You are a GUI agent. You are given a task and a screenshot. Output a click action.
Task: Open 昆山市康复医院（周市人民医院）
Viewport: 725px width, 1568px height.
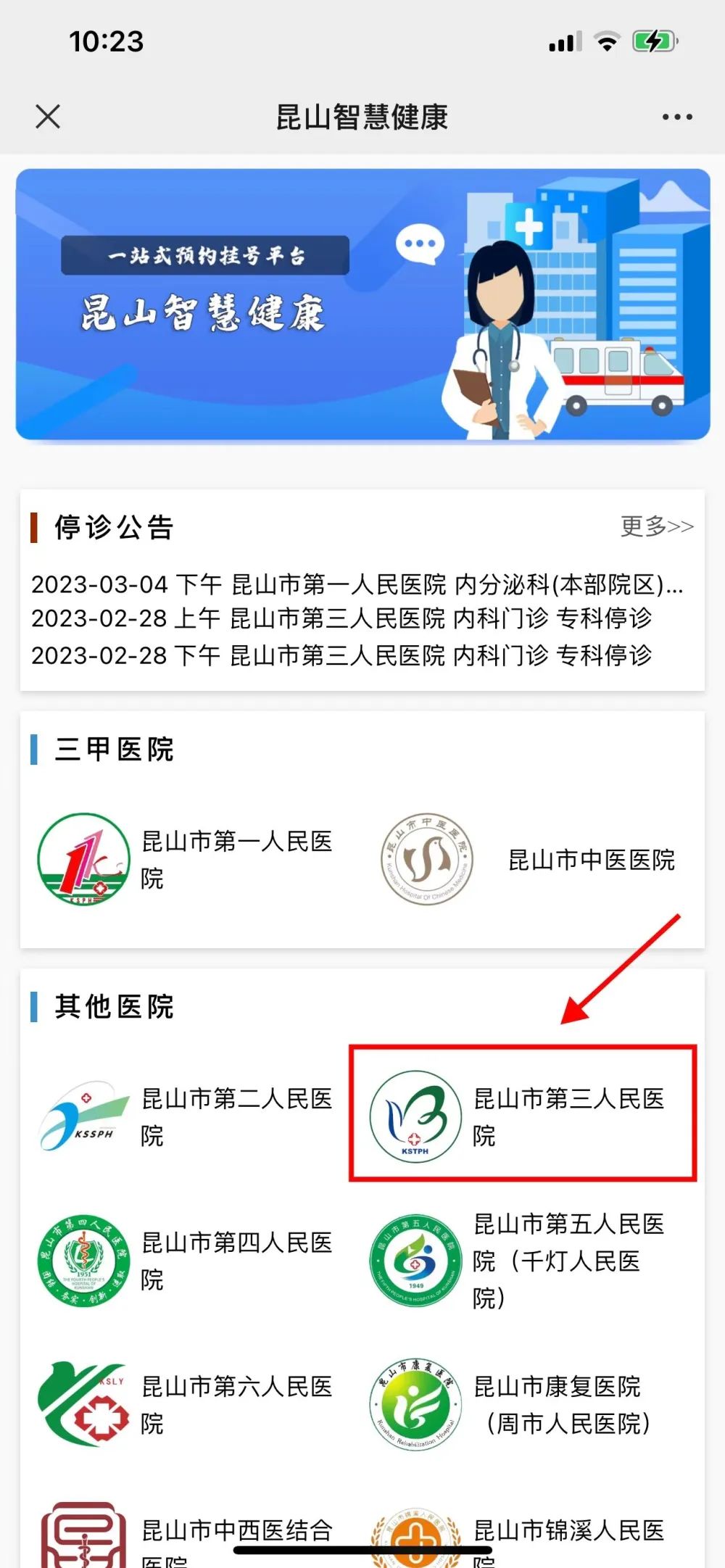[x=522, y=1405]
